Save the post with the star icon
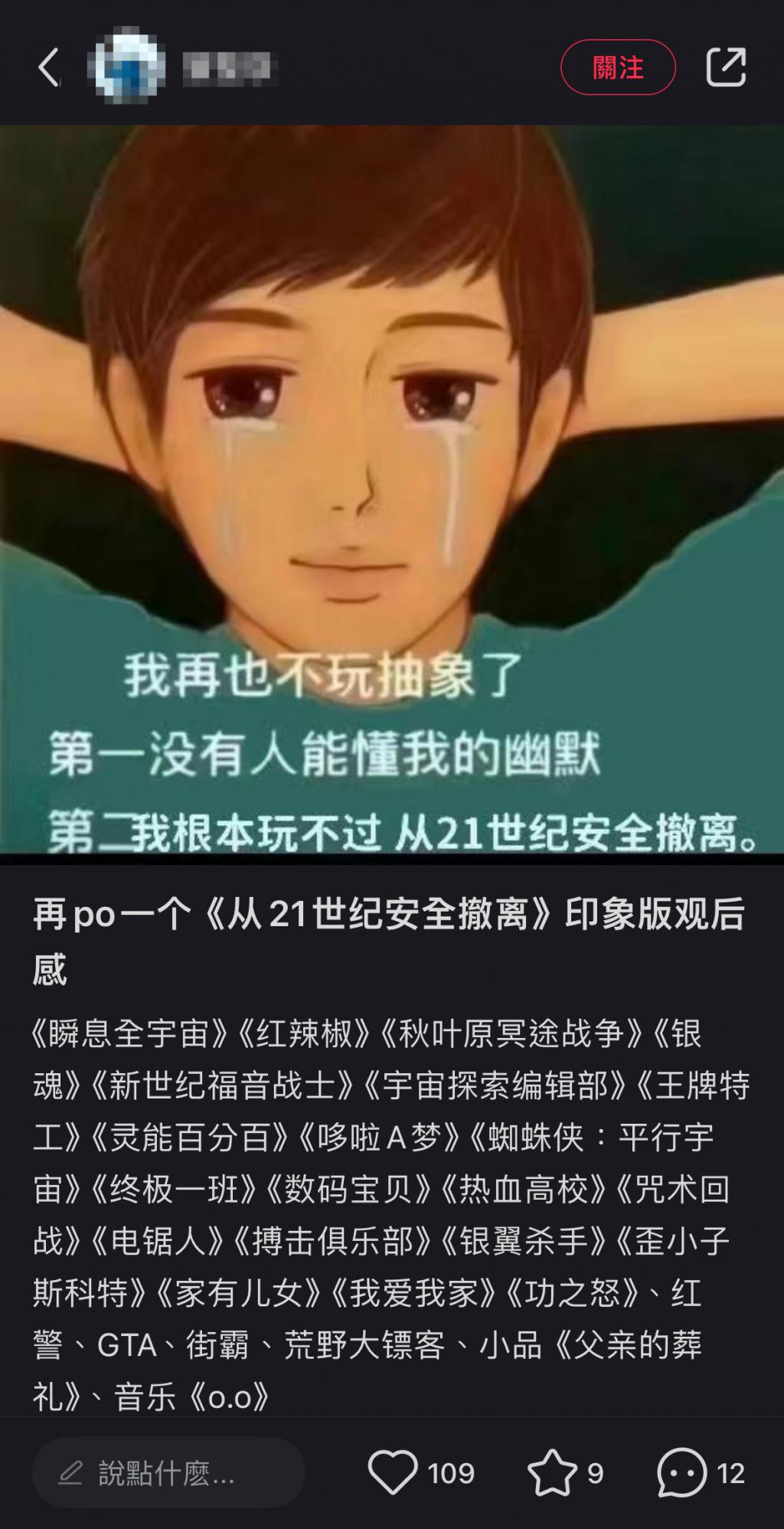This screenshot has height=1529, width=784. [x=552, y=1473]
